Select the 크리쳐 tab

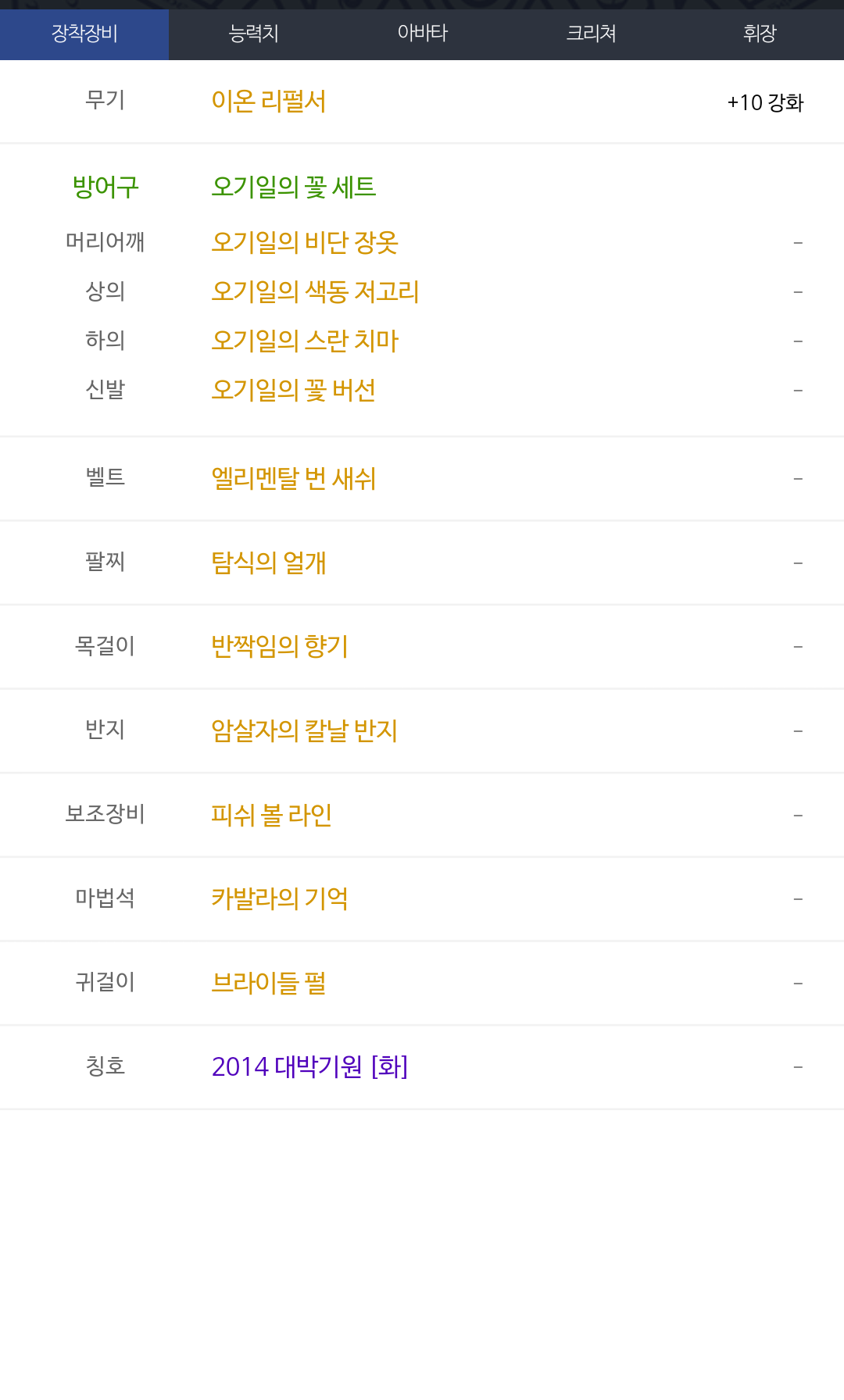tap(591, 34)
